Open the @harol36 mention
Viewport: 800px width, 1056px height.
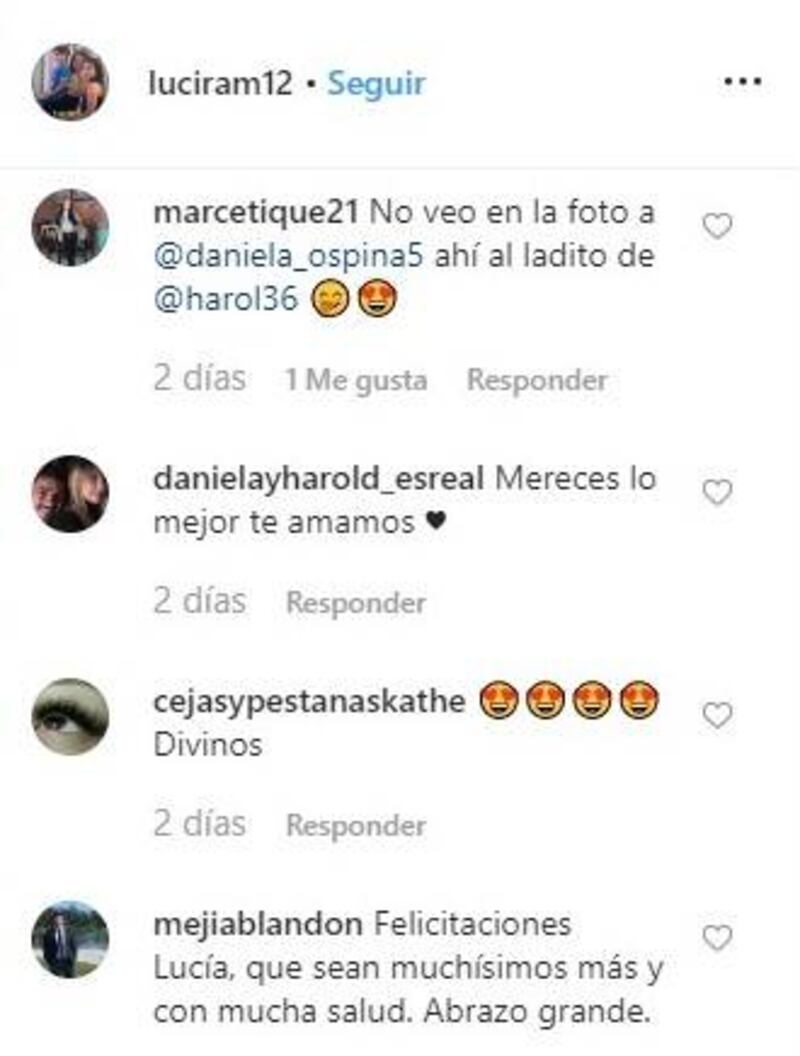click(x=225, y=299)
